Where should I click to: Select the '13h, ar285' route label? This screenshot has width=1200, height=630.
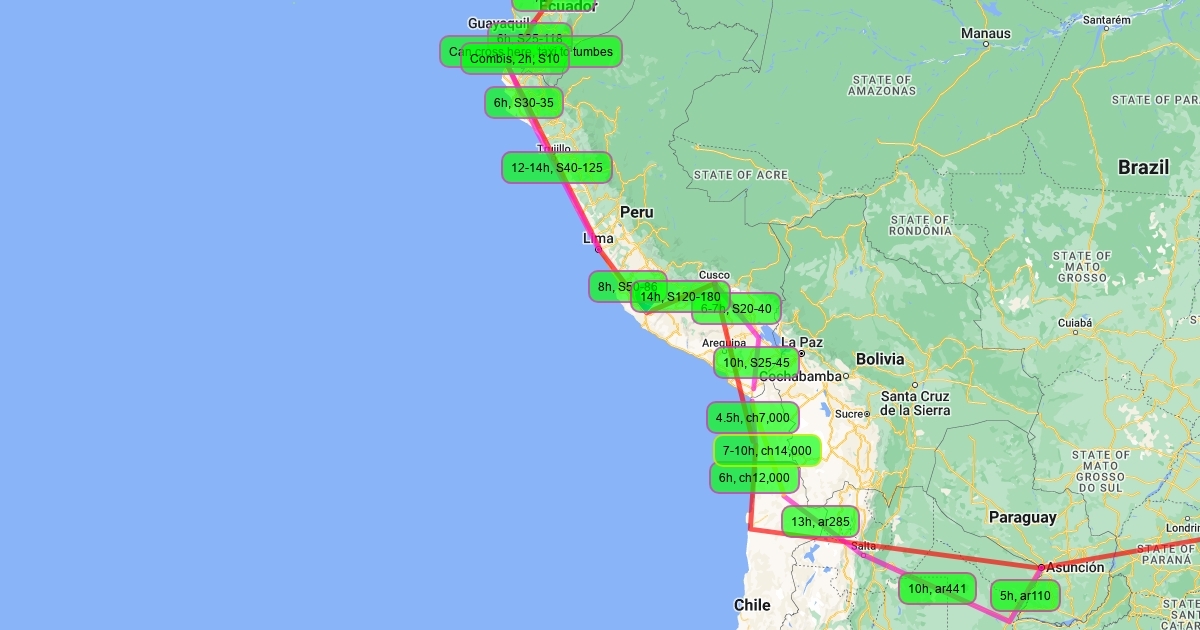coord(820,522)
